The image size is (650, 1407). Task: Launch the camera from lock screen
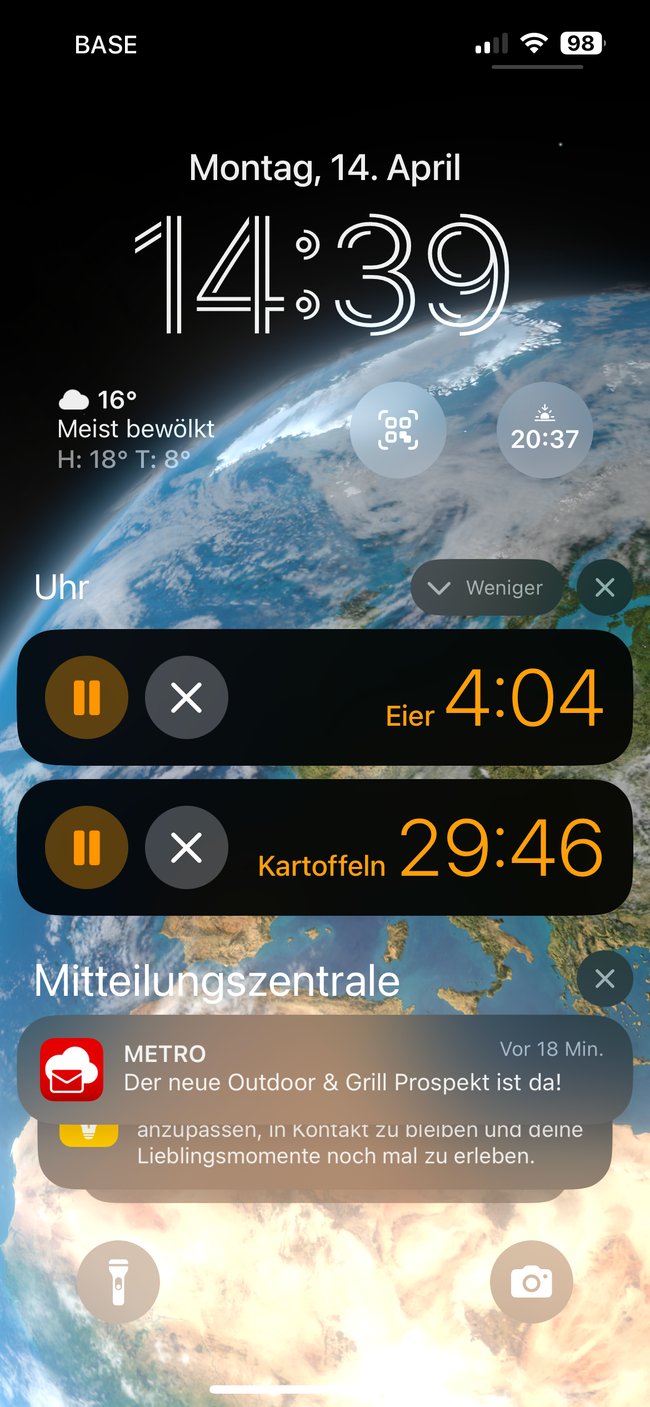[531, 1282]
